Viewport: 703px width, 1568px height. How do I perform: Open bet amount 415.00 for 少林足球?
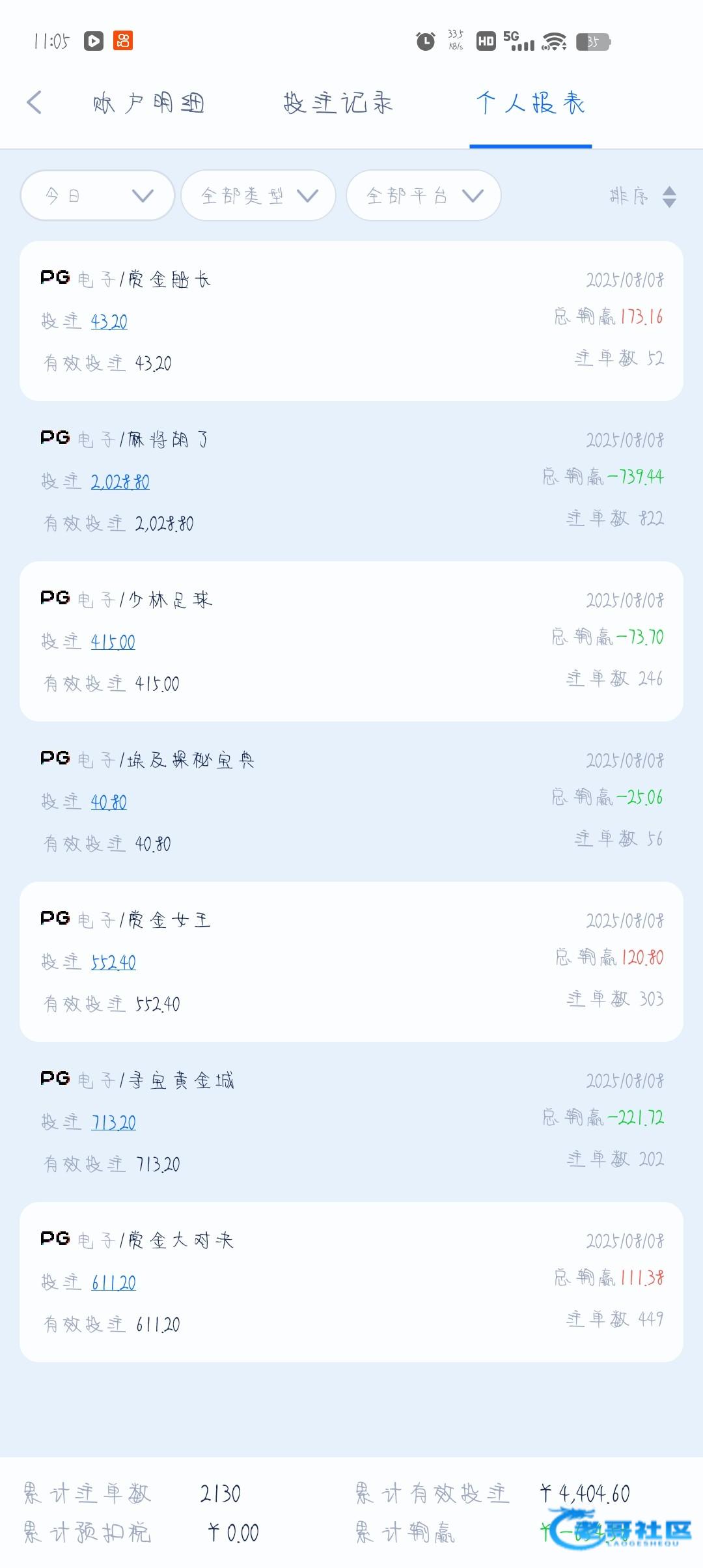(113, 642)
